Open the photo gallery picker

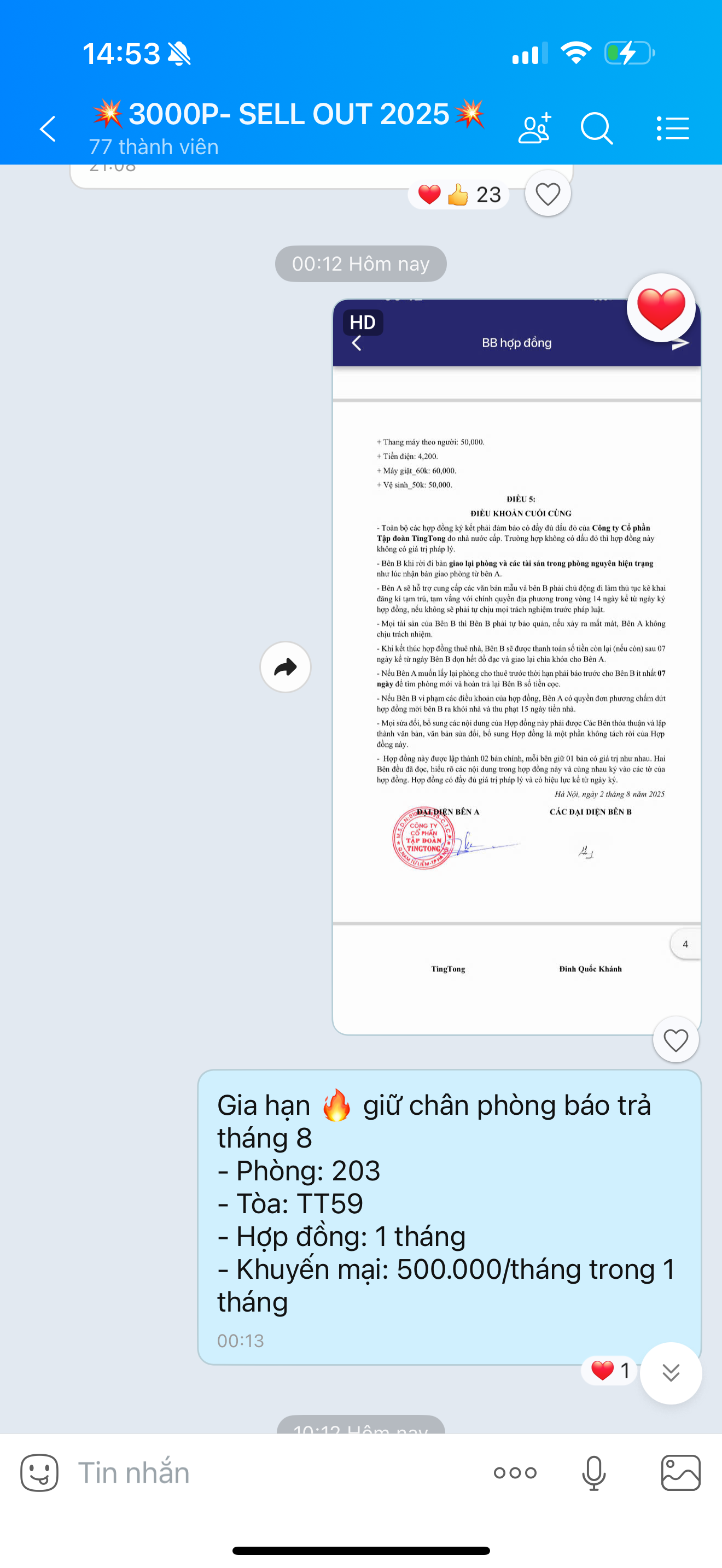coord(680,1473)
